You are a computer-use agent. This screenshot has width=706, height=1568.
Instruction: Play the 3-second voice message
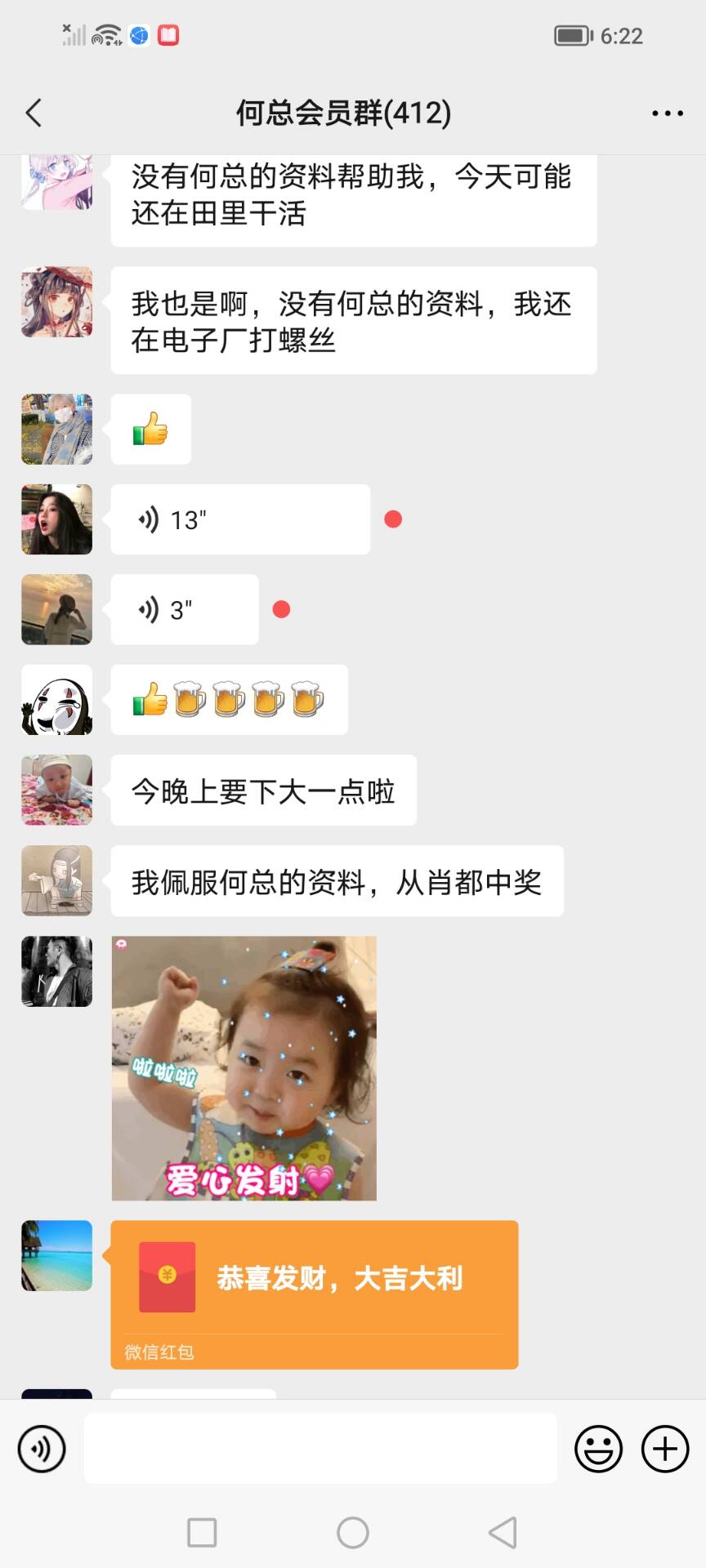[184, 609]
